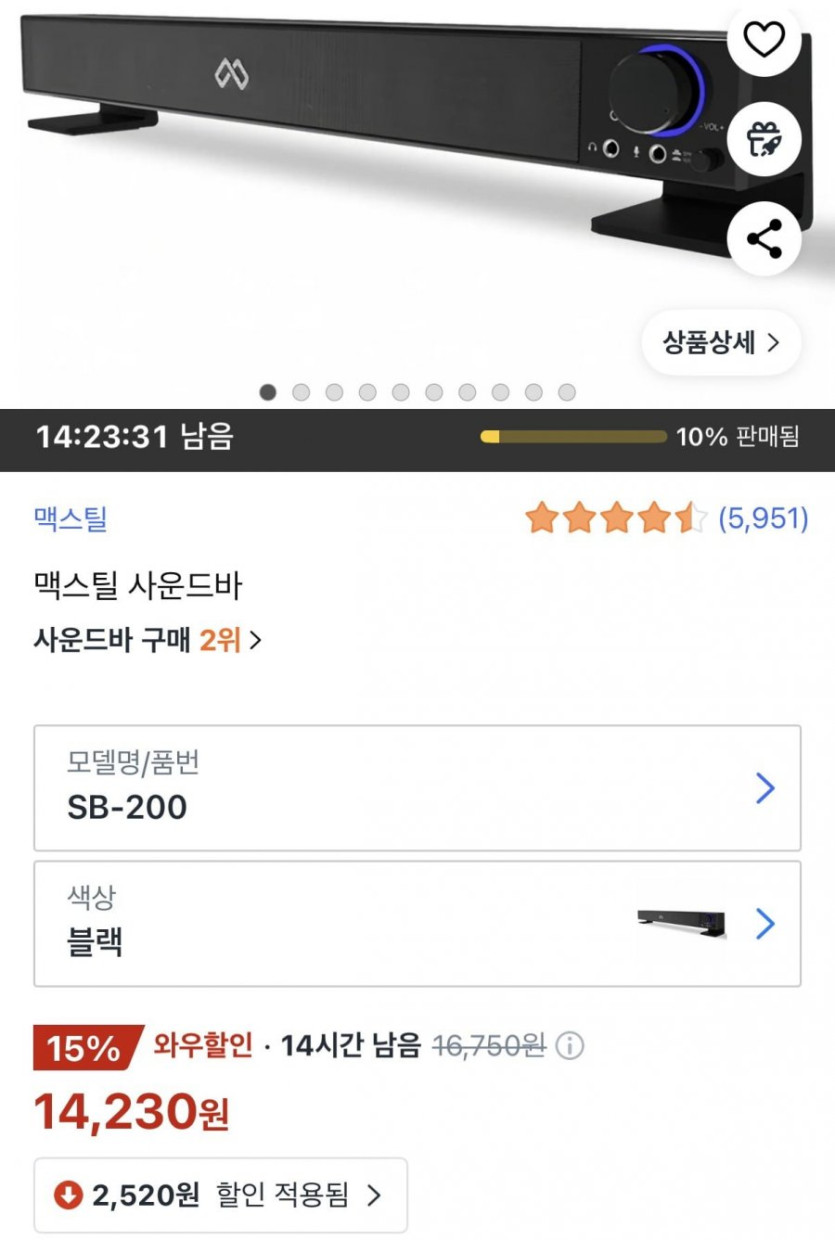Add this soundbar to the wishlist
This screenshot has height=1240, width=835.
[x=765, y=41]
